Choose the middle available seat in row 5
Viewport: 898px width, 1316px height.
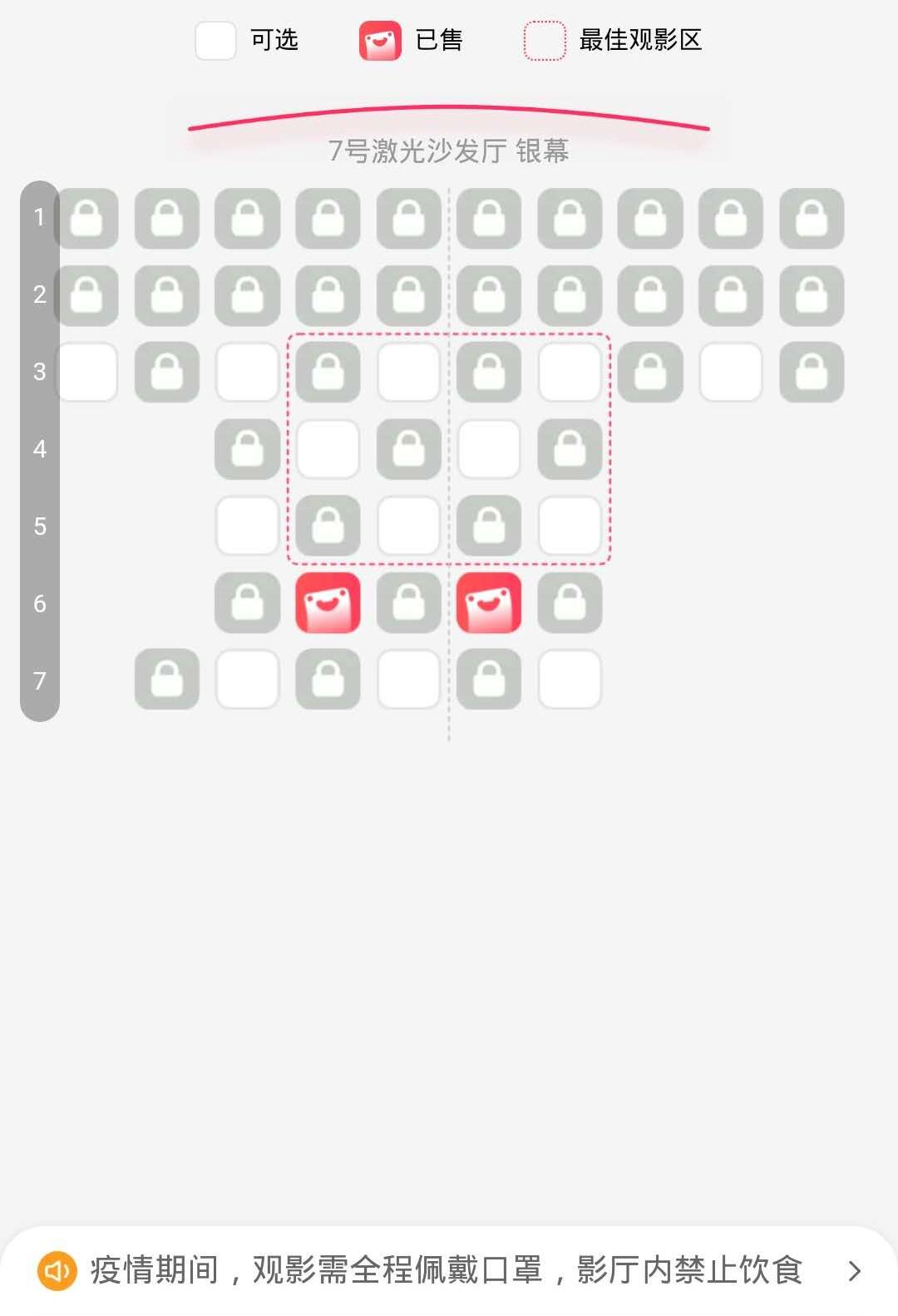[408, 526]
